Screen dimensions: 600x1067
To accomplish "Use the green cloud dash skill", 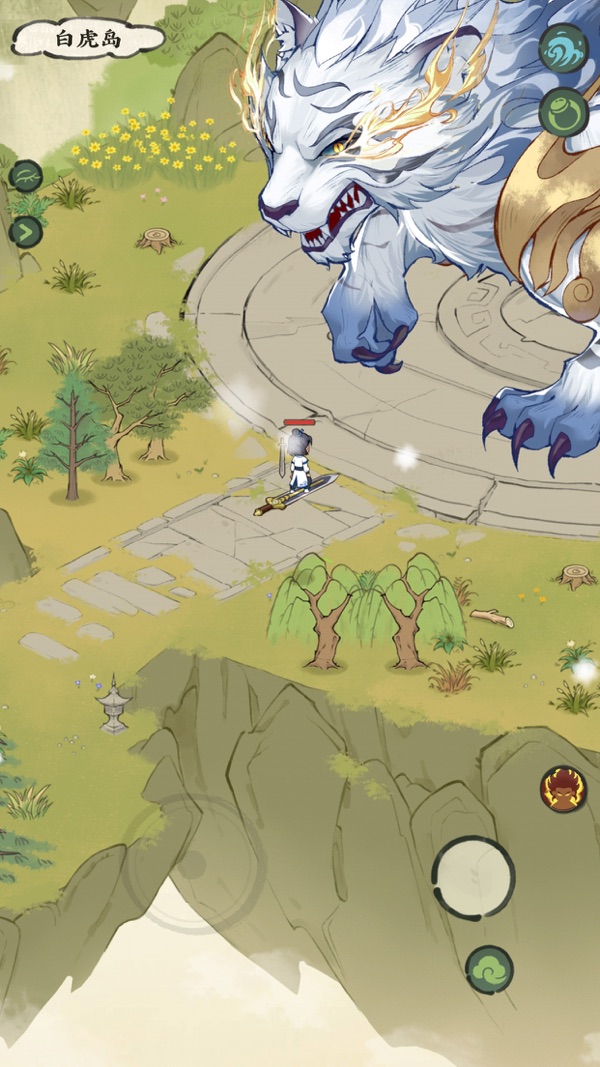I will (x=490, y=969).
